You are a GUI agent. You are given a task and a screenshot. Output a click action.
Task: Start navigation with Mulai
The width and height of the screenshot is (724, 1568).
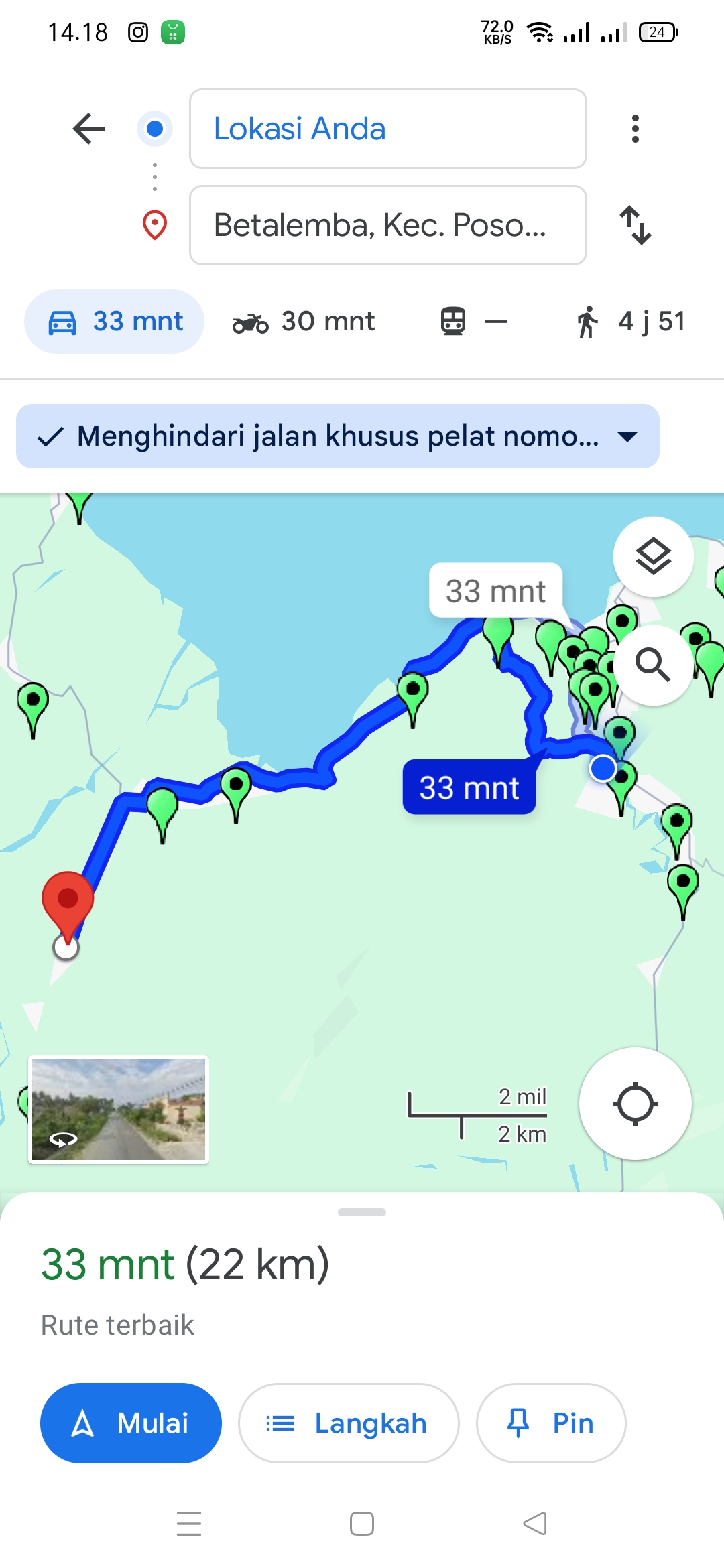(x=131, y=1423)
